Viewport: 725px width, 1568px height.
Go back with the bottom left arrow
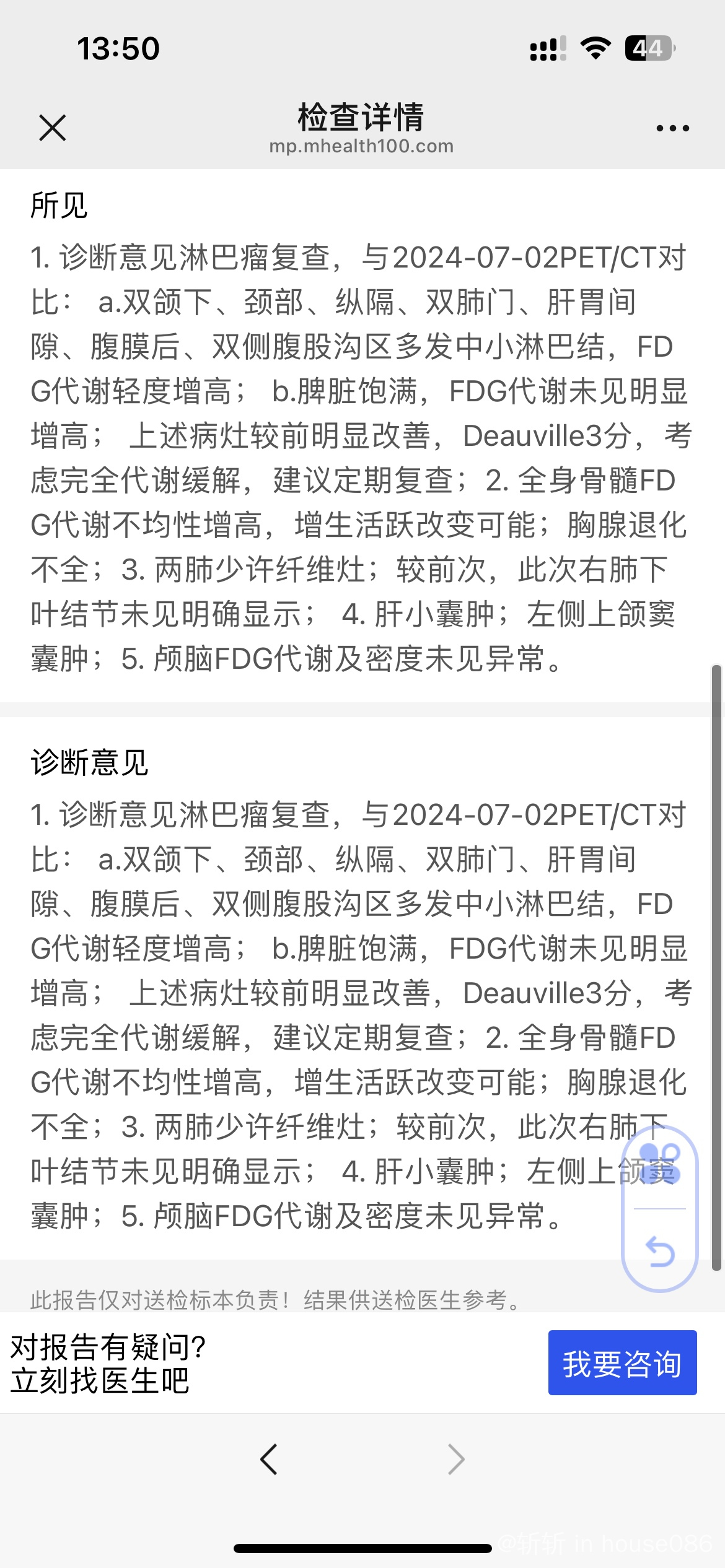(x=269, y=1459)
